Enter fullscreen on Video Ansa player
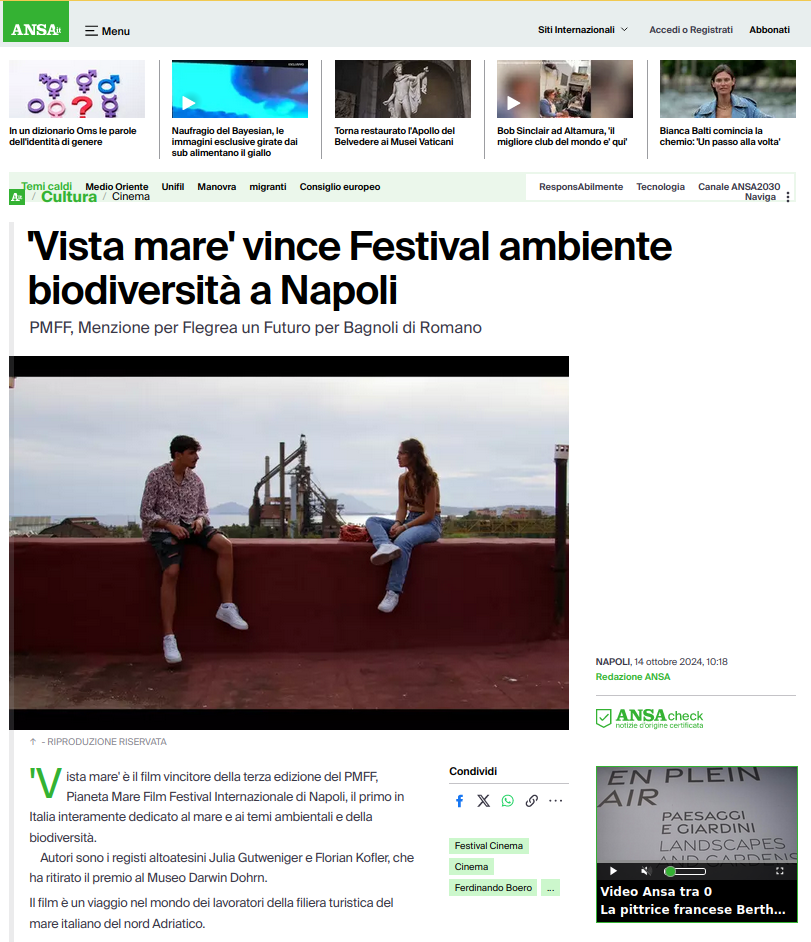 point(780,871)
